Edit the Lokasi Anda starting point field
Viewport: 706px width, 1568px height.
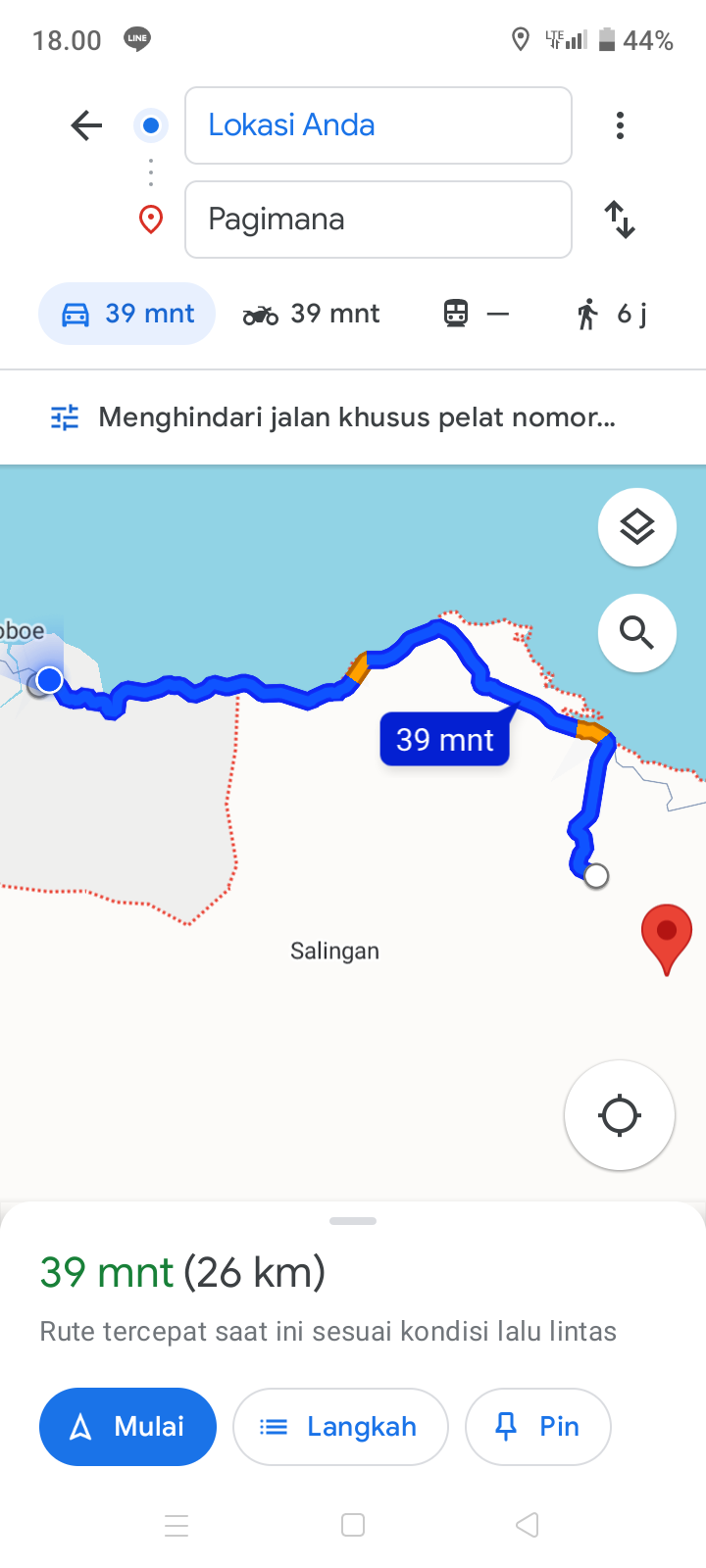pyautogui.click(x=378, y=125)
